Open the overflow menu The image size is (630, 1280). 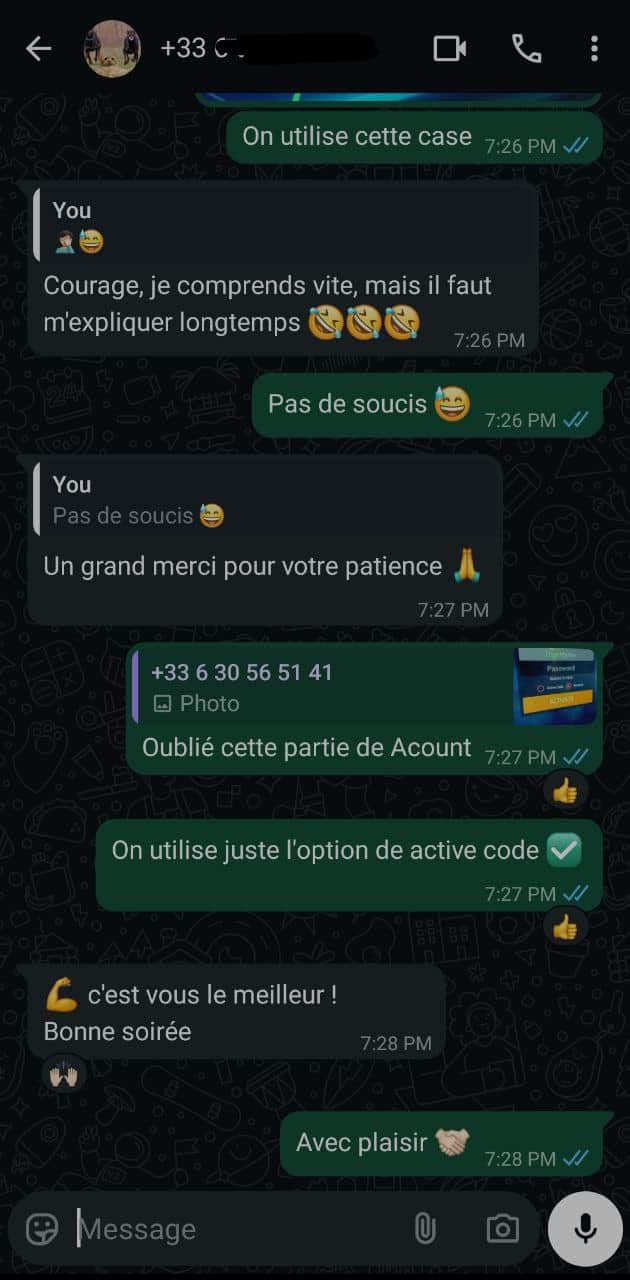[x=594, y=48]
